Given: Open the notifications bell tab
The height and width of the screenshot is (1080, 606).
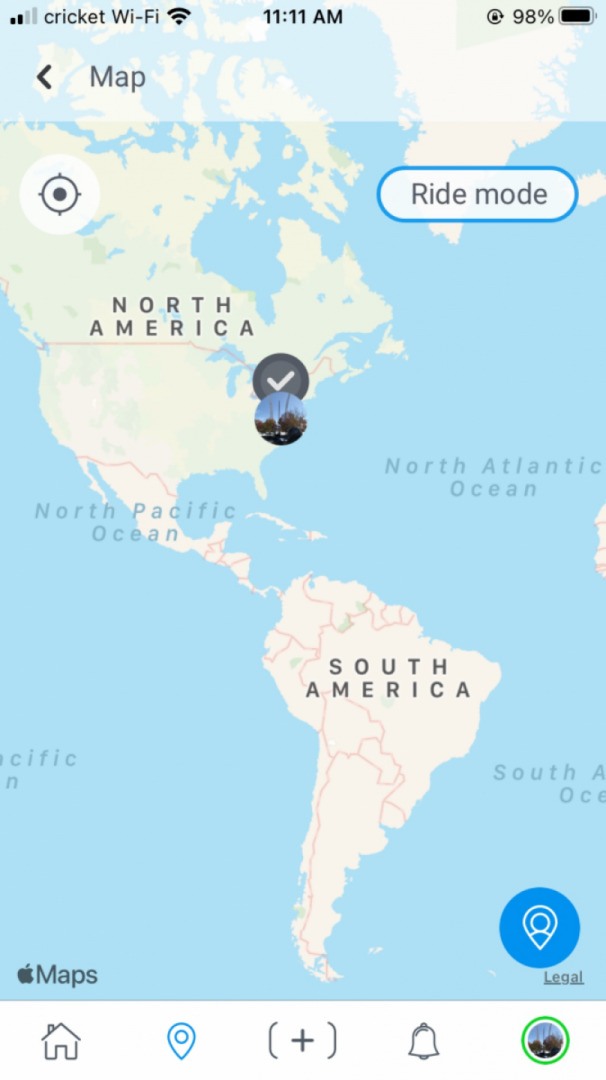Looking at the screenshot, I should pos(424,1041).
